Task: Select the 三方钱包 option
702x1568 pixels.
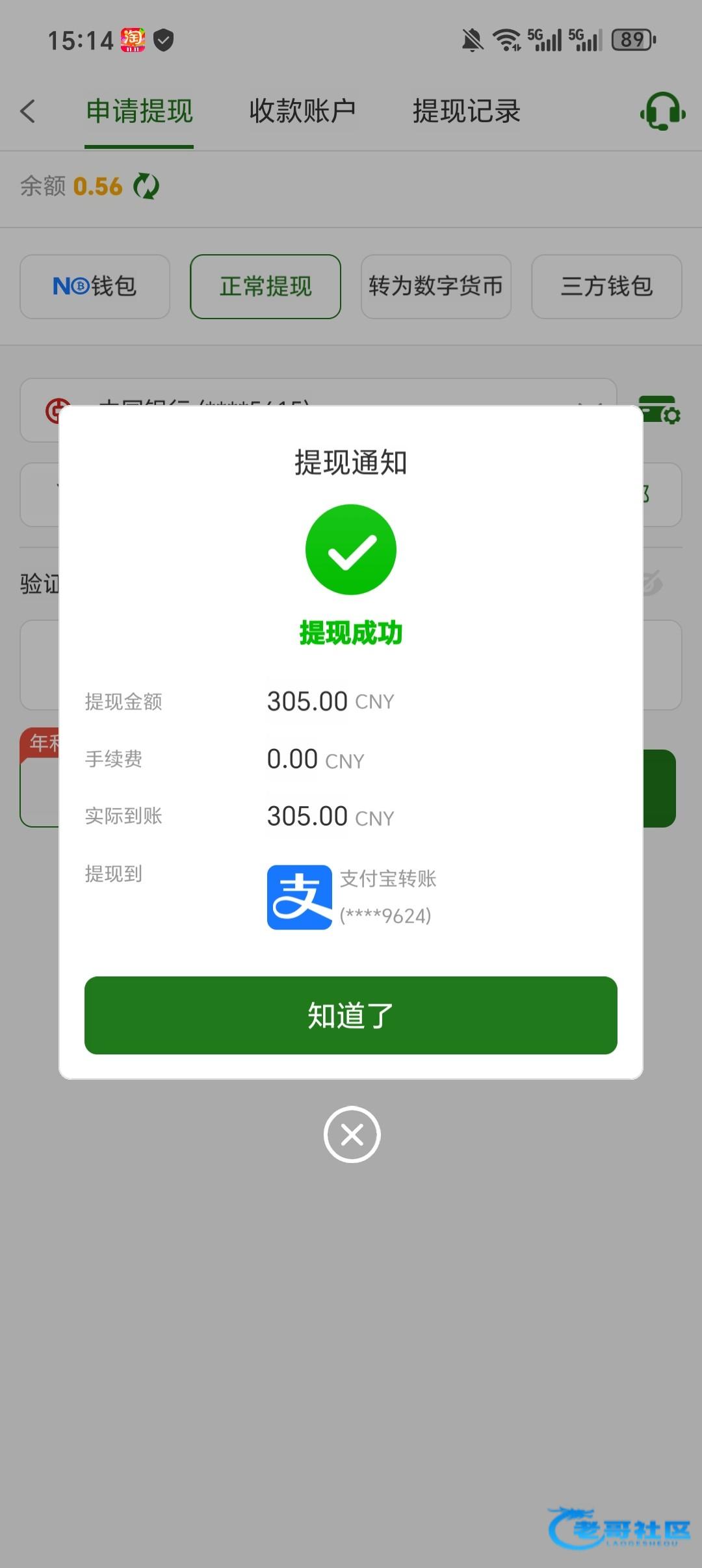Action: click(606, 286)
